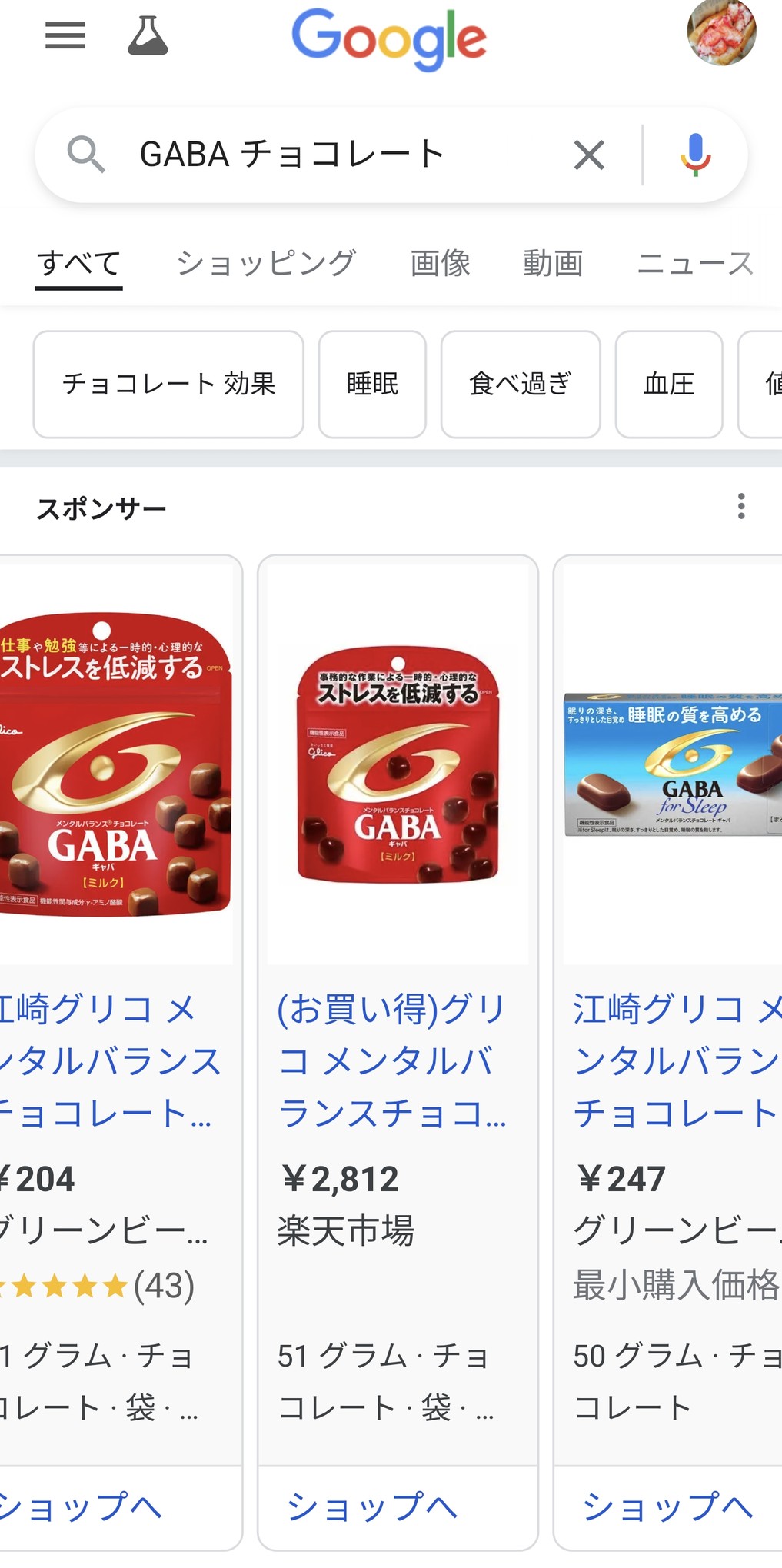Start voice search with the microphone

tap(695, 155)
